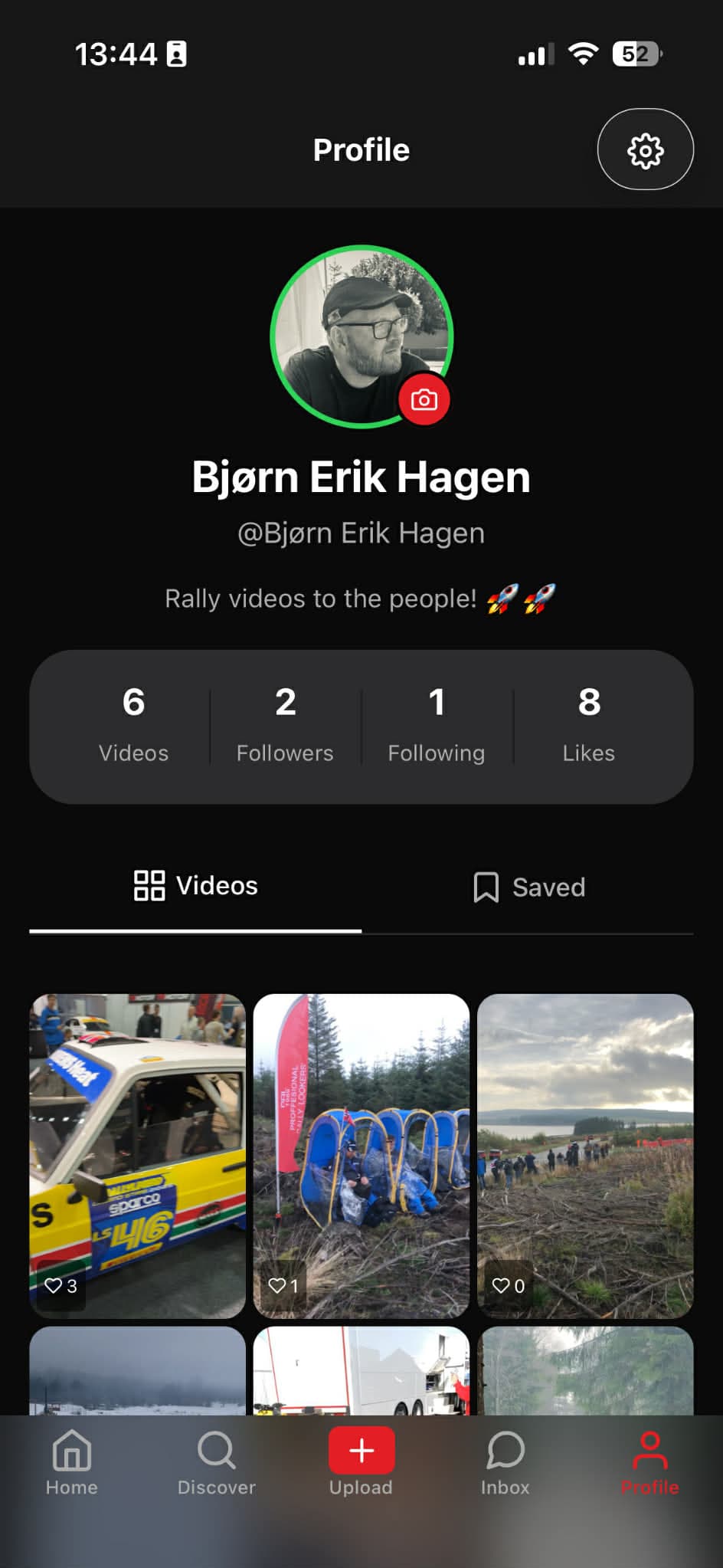Click the 6 Videos stat
This screenshot has height=1568, width=723.
133,723
